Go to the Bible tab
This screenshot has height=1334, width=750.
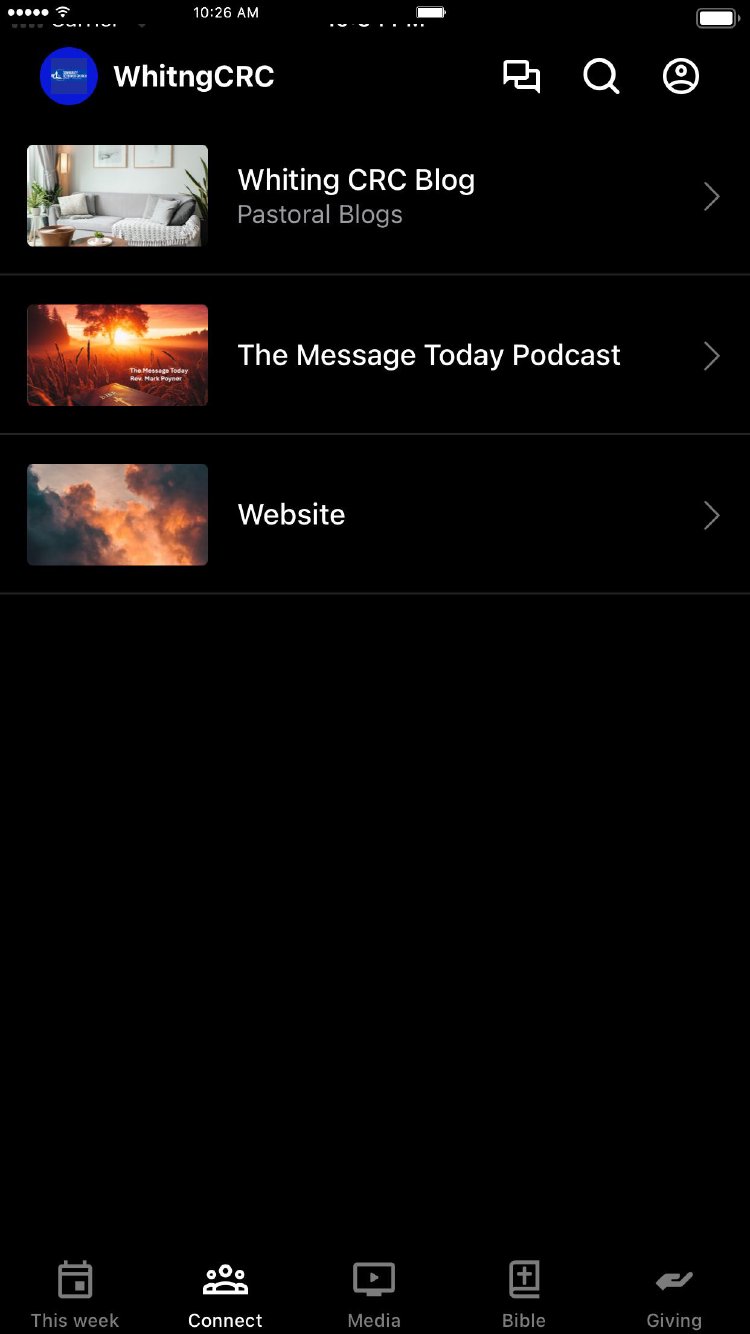point(524,1294)
